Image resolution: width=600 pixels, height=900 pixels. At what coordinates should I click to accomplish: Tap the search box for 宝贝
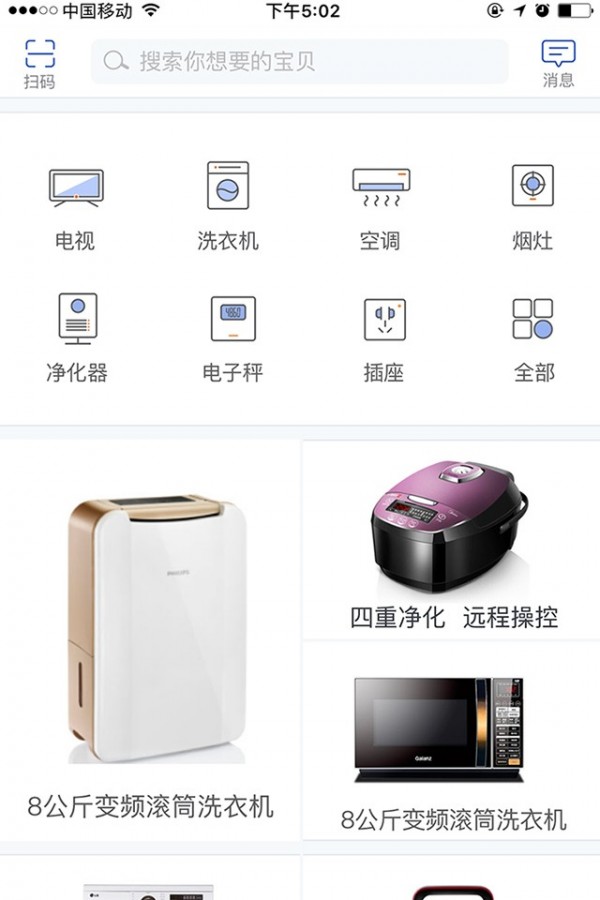coord(299,62)
